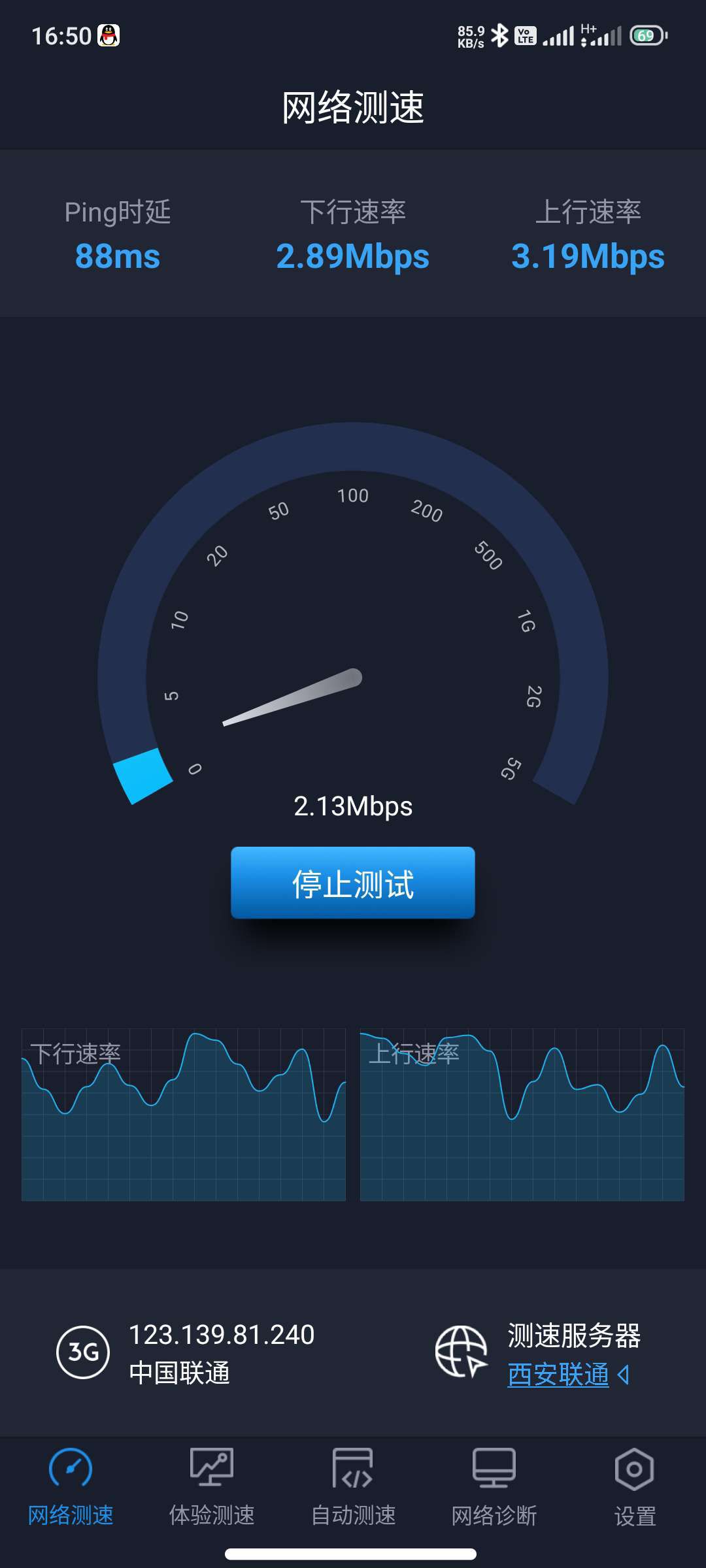This screenshot has width=706, height=1568.
Task: Change test server via 西安联通 link
Action: click(559, 1374)
